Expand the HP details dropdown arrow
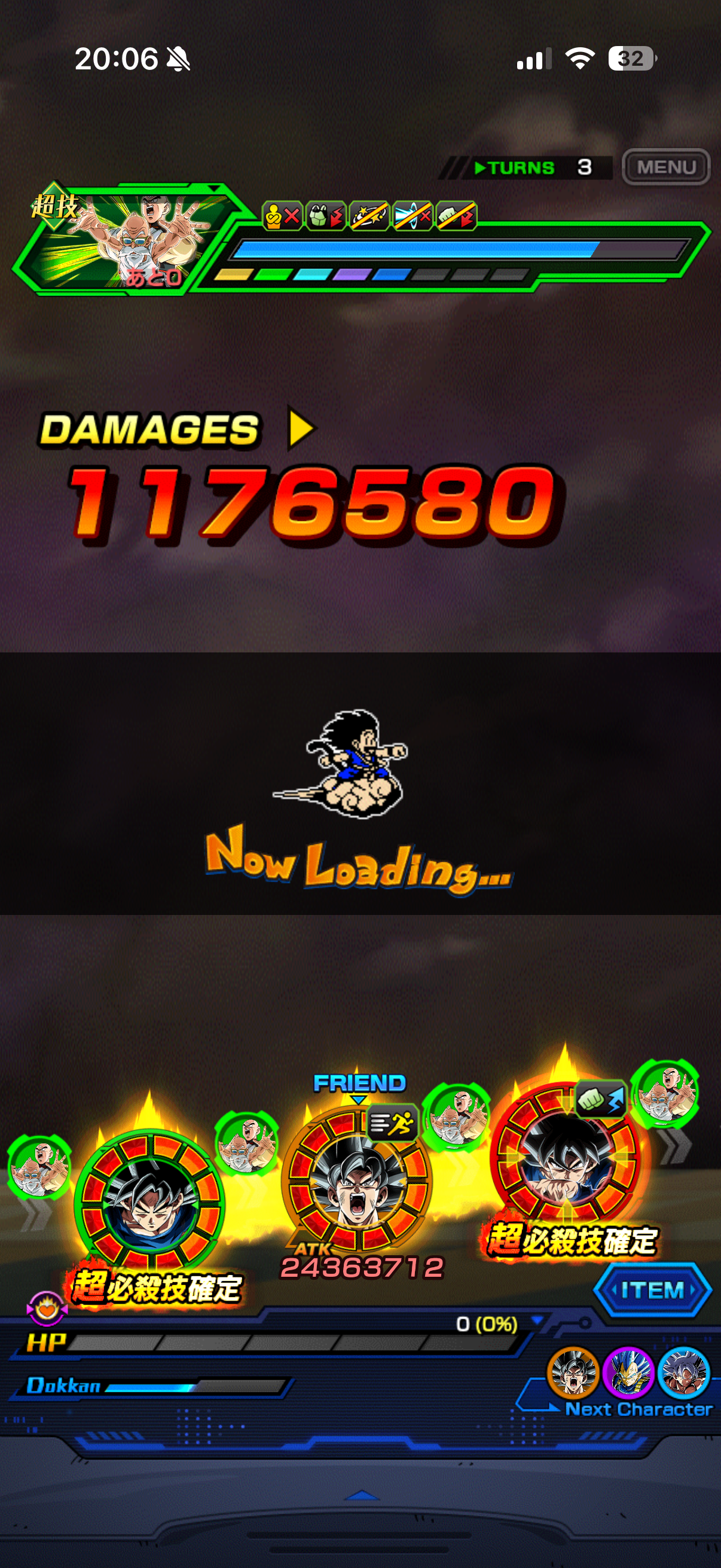 pos(537,1320)
